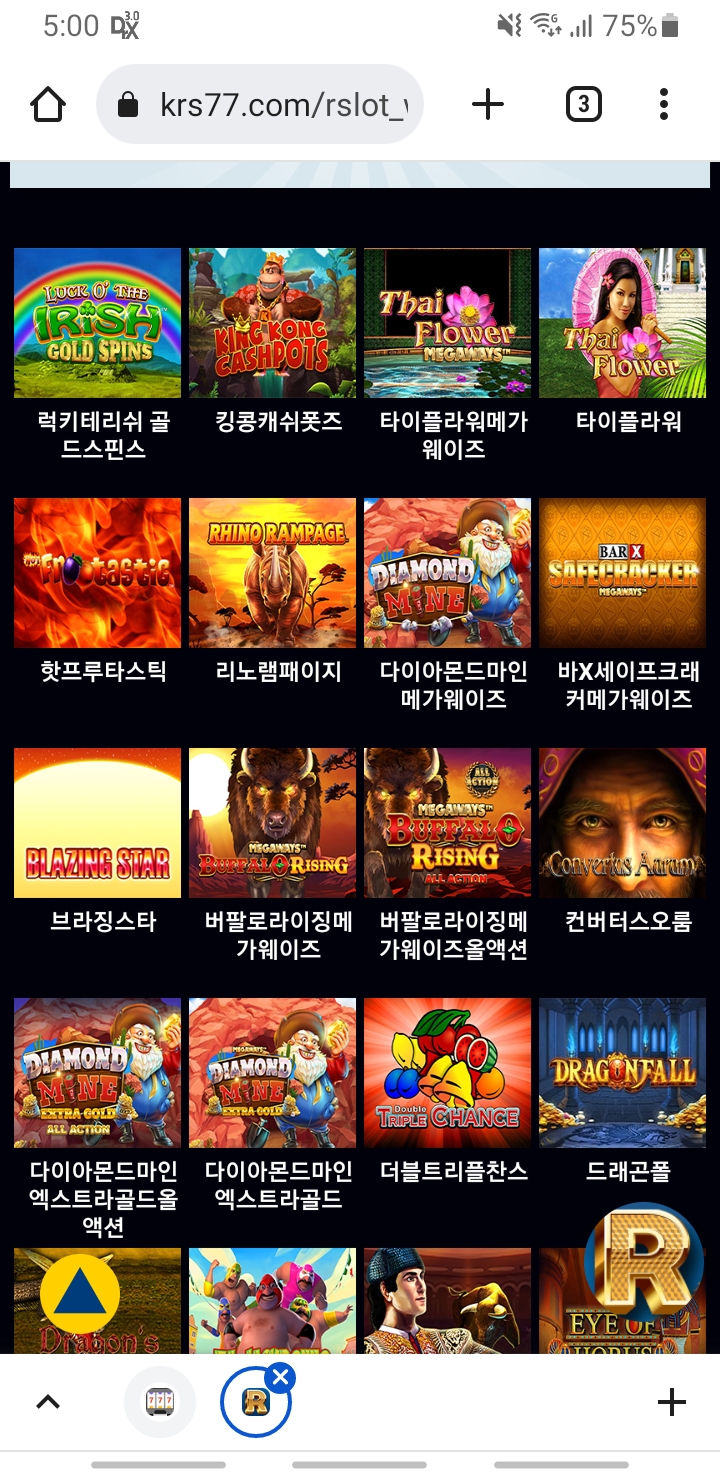Open the tab switcher showing 3 tabs
The width and height of the screenshot is (720, 1480).
[584, 104]
